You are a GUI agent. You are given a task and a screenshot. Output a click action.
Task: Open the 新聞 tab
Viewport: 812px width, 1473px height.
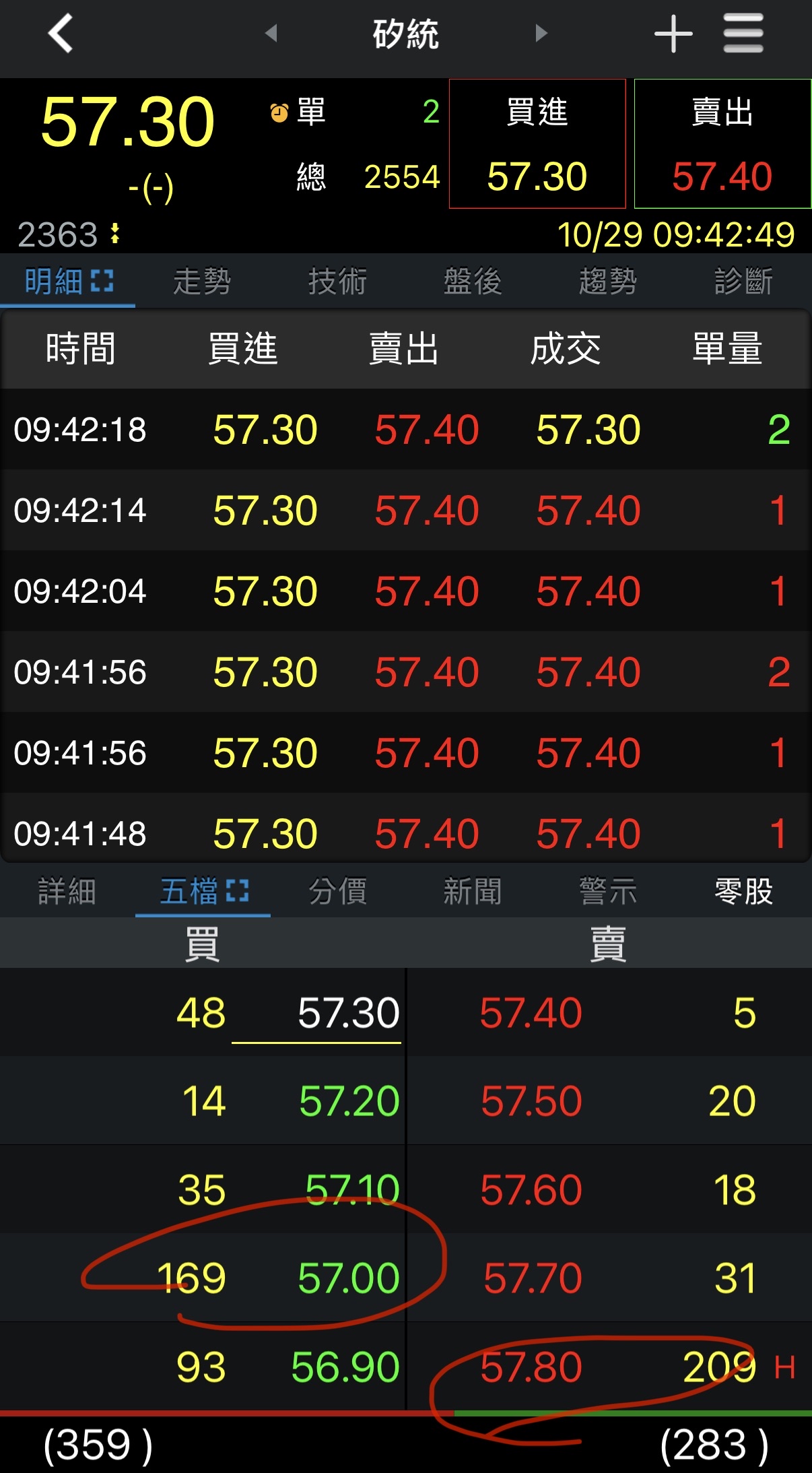tap(473, 892)
